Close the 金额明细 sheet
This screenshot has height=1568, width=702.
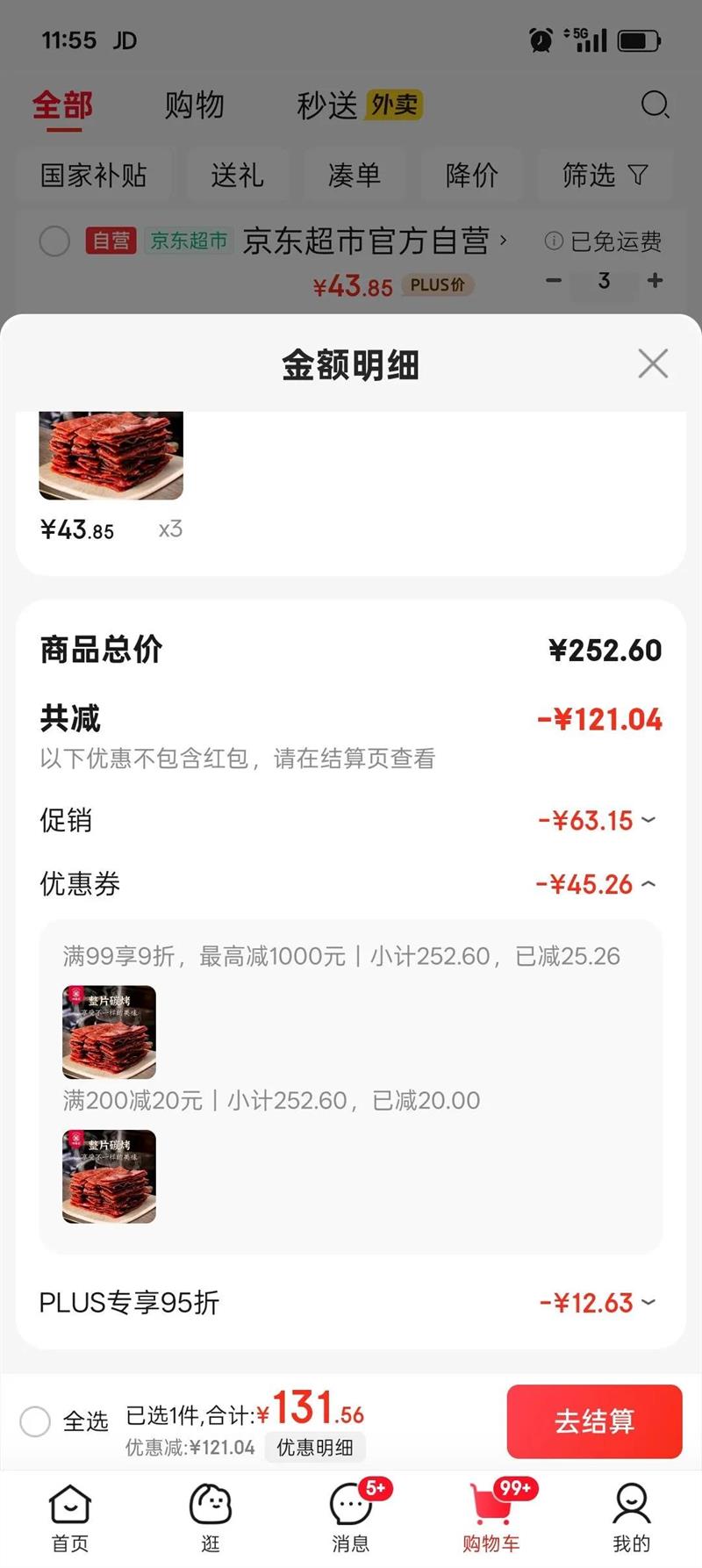click(x=653, y=363)
